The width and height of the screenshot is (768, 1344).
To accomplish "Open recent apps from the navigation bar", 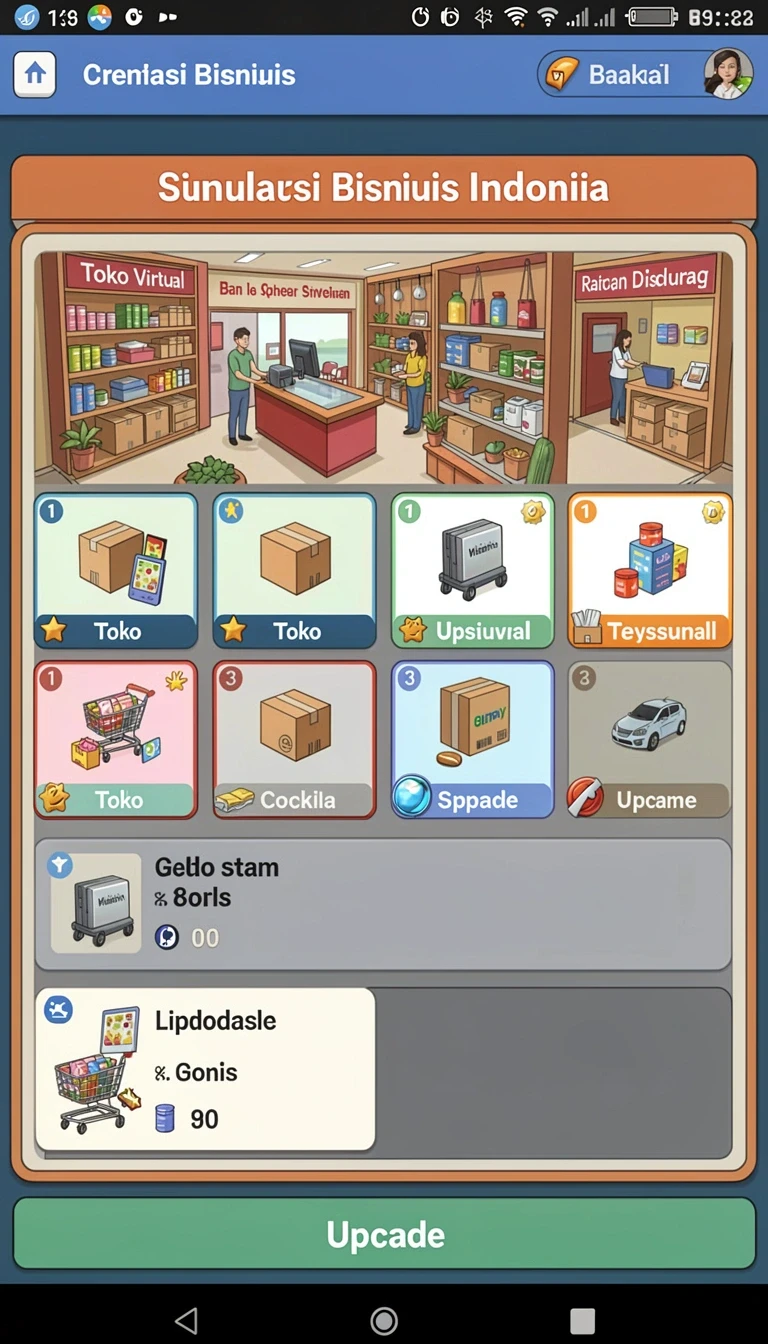I will [x=582, y=1318].
